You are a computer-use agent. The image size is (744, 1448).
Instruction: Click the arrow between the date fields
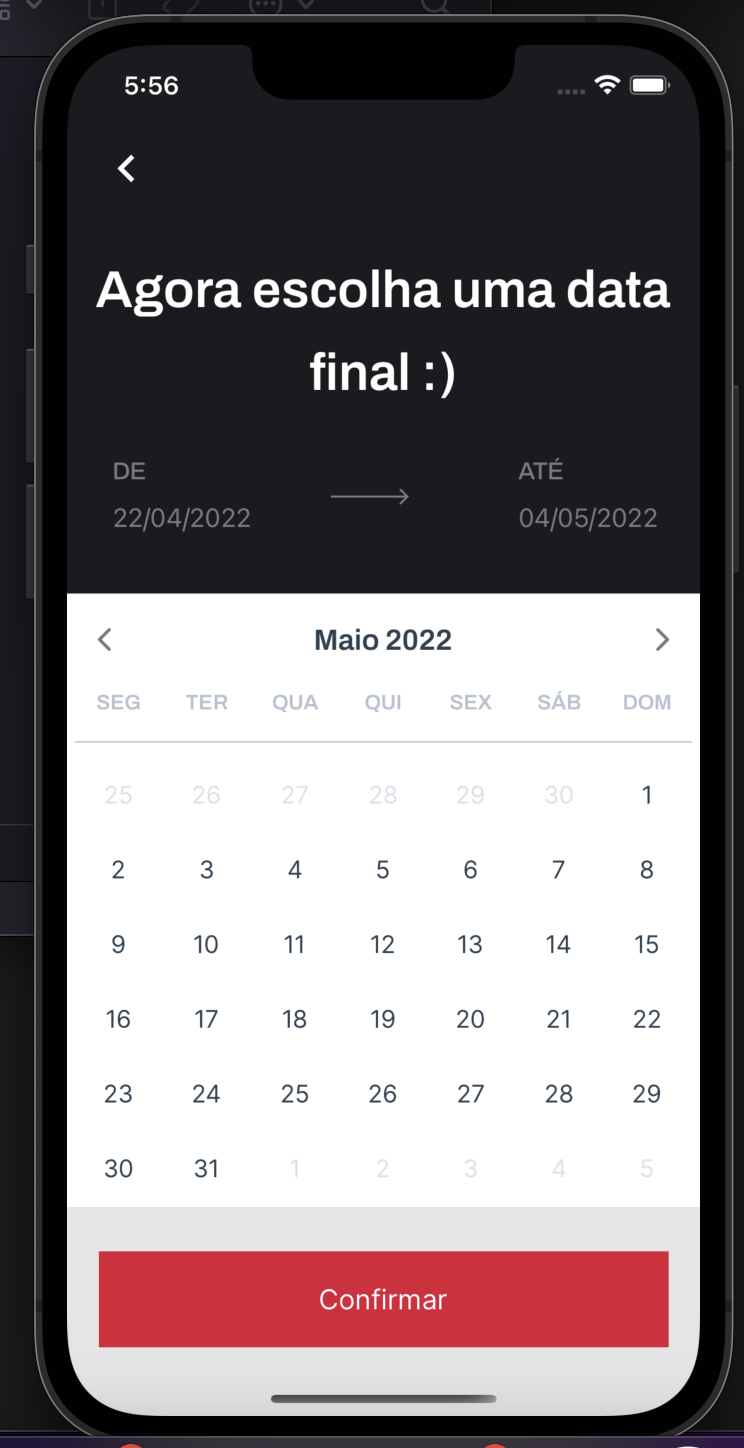pos(370,496)
